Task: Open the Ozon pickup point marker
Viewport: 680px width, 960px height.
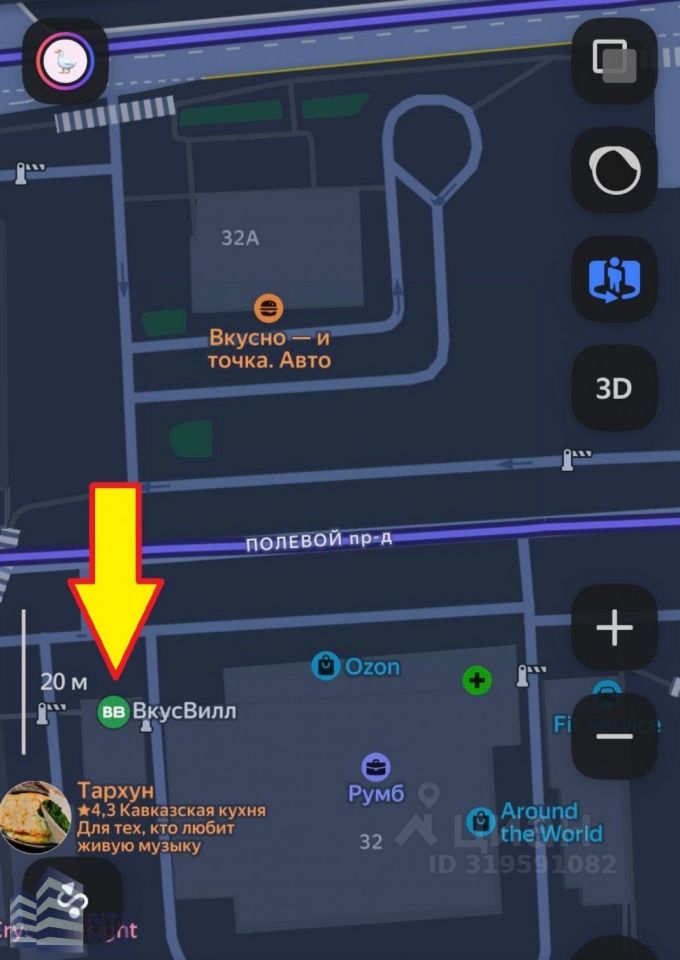Action: pos(325,665)
